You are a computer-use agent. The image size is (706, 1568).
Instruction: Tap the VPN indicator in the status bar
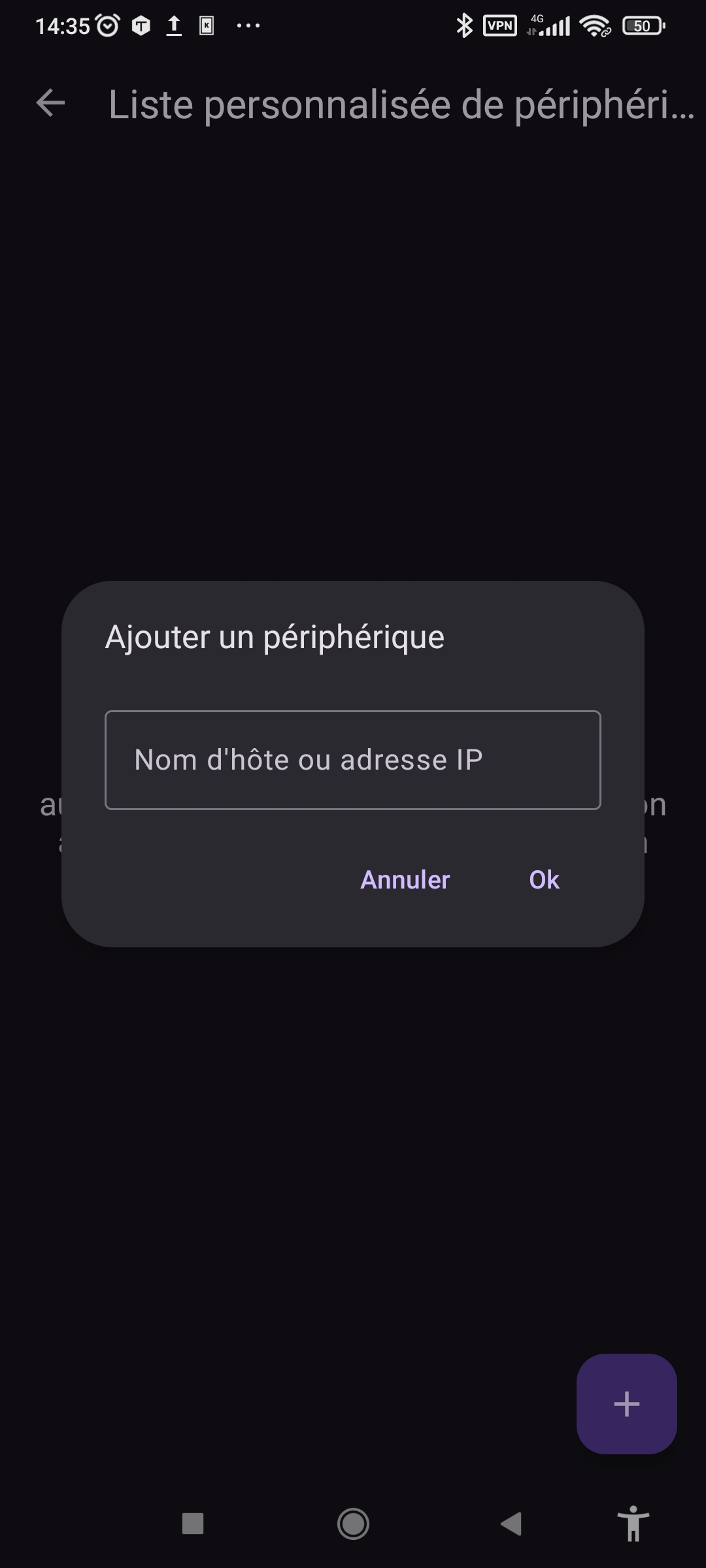point(498,26)
